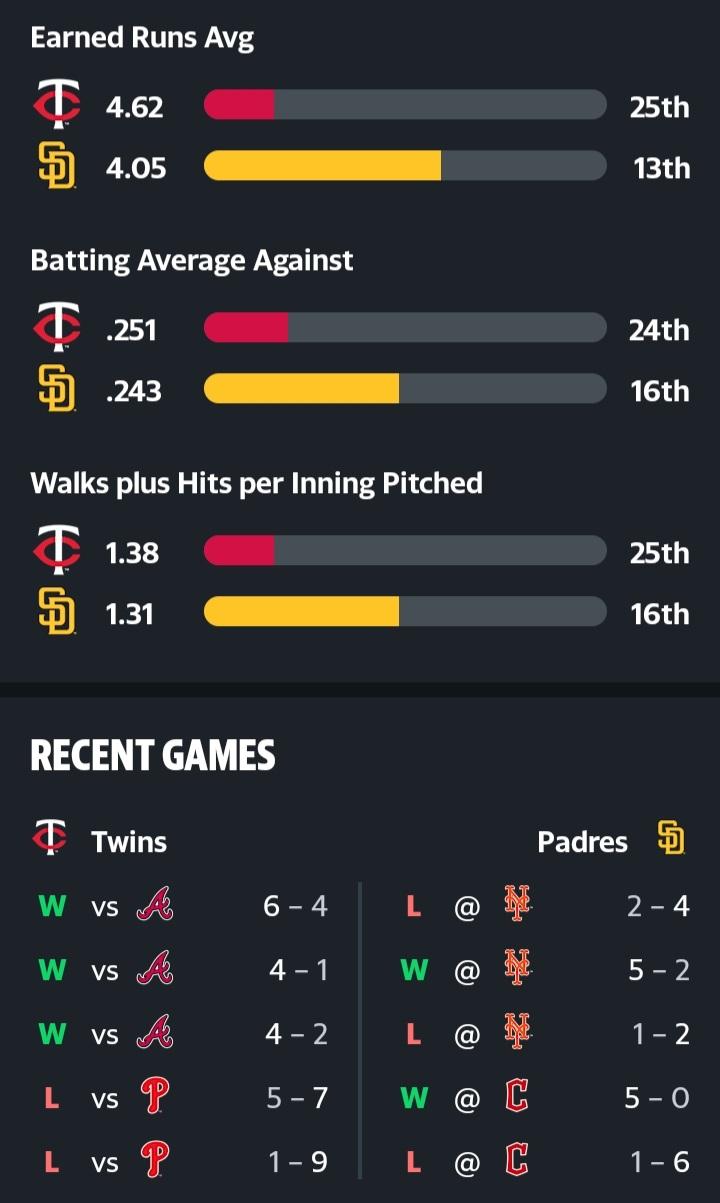Open the Padres 2 – 4 loss at Mets
This screenshot has width=720, height=1203.
(x=546, y=906)
